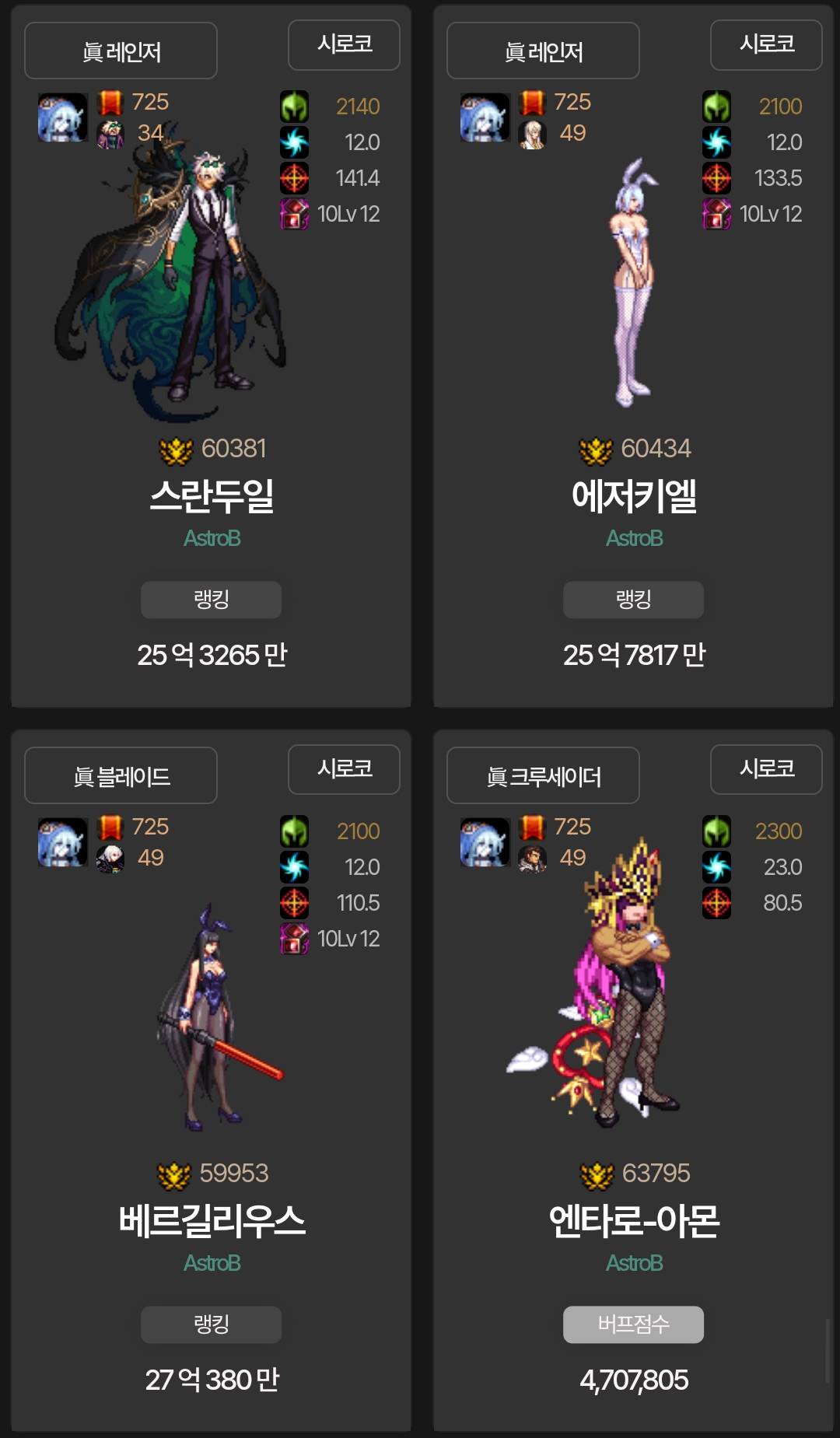The image size is (840, 1438).
Task: Open the 에저키엘 character card
Action: 633,495
